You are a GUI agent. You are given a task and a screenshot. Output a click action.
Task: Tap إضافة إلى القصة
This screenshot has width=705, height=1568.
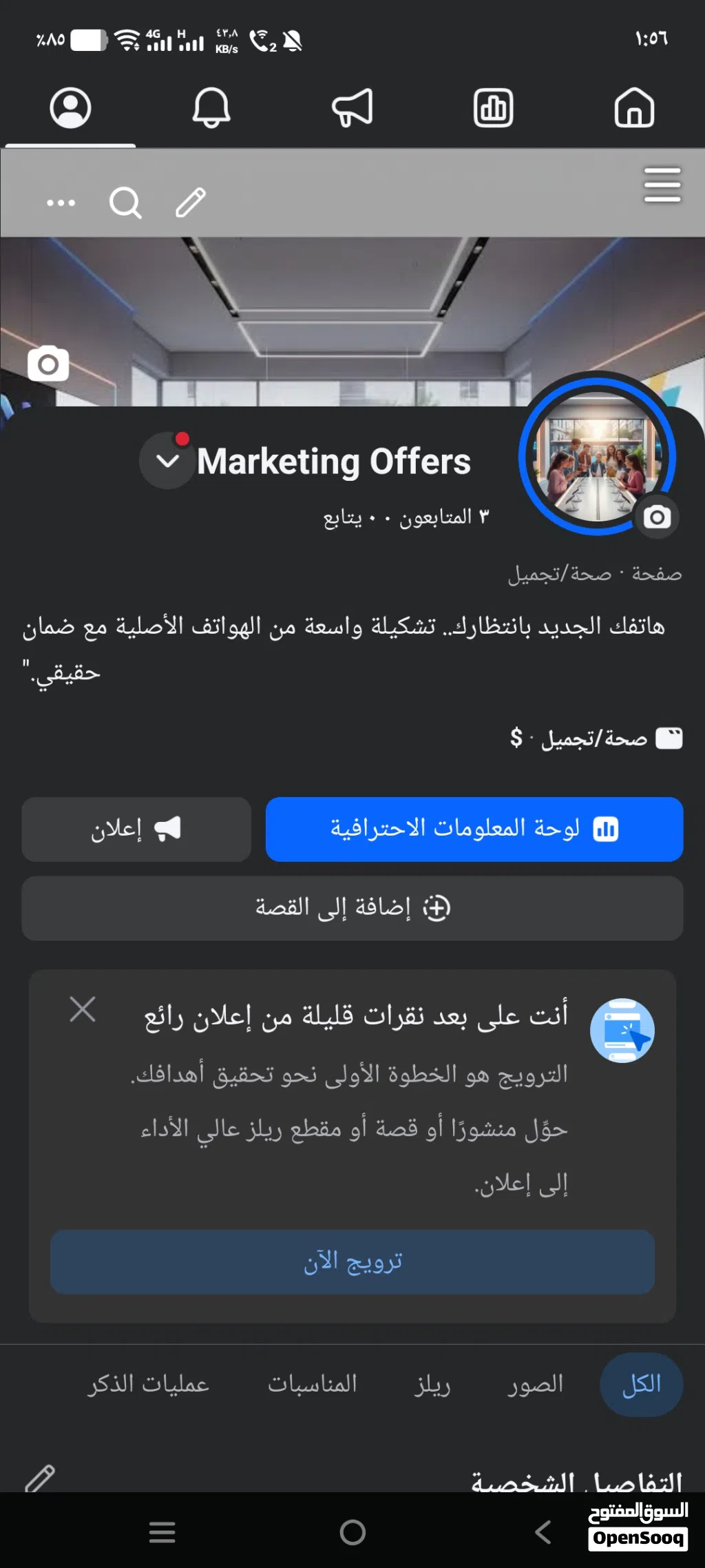pos(352,908)
